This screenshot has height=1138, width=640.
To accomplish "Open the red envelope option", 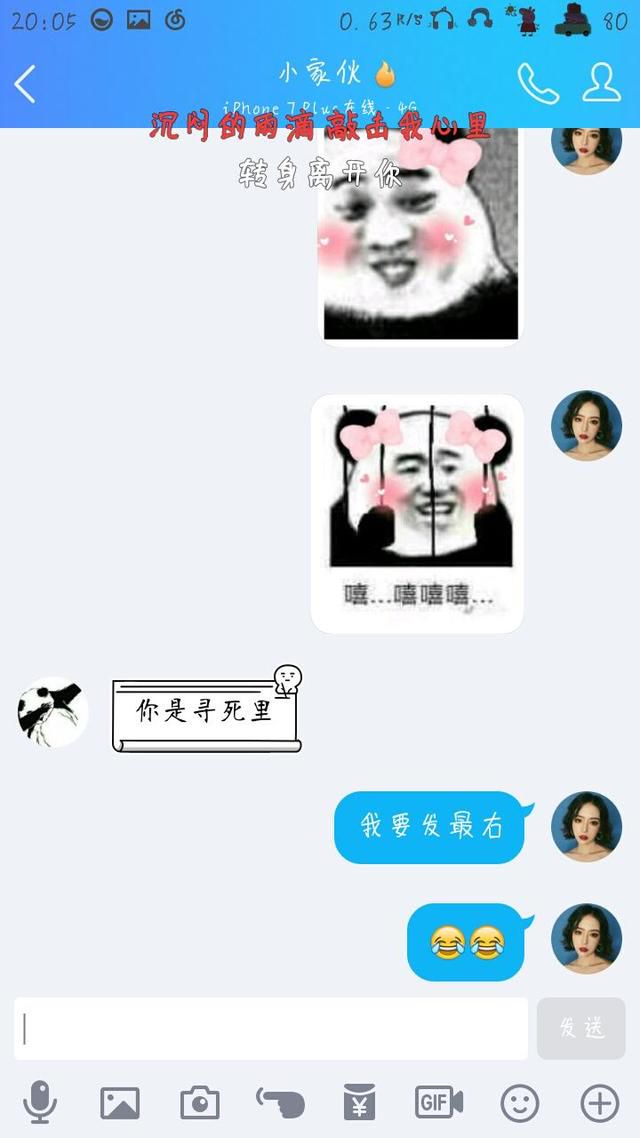I will [x=359, y=1102].
